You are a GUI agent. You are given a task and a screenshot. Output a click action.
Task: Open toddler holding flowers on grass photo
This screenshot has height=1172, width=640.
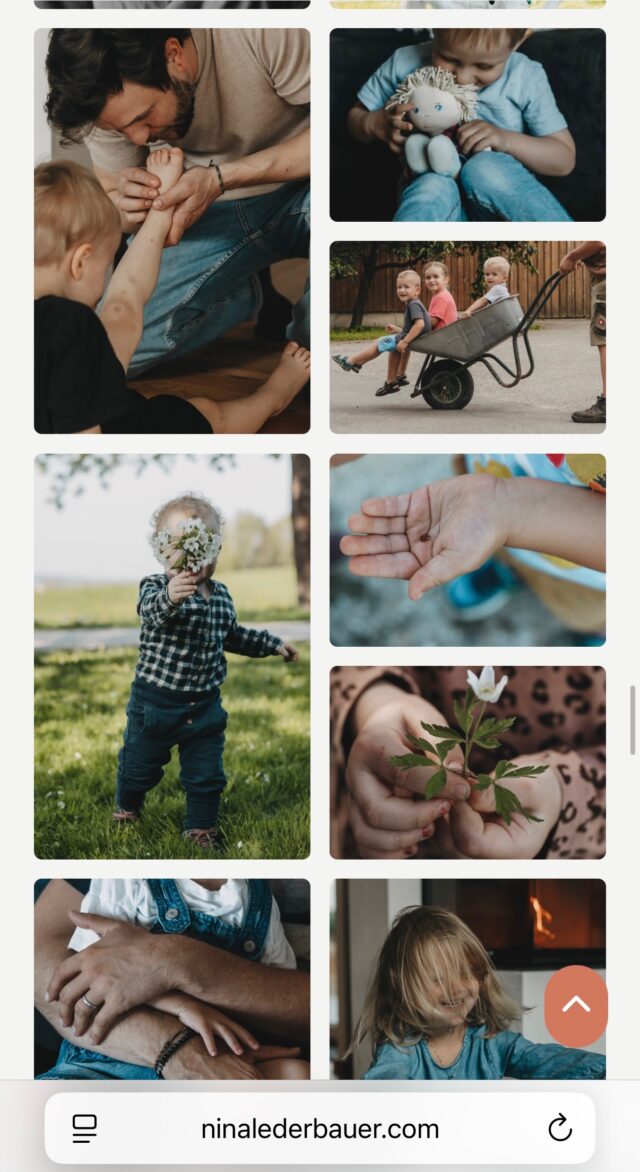click(x=172, y=656)
